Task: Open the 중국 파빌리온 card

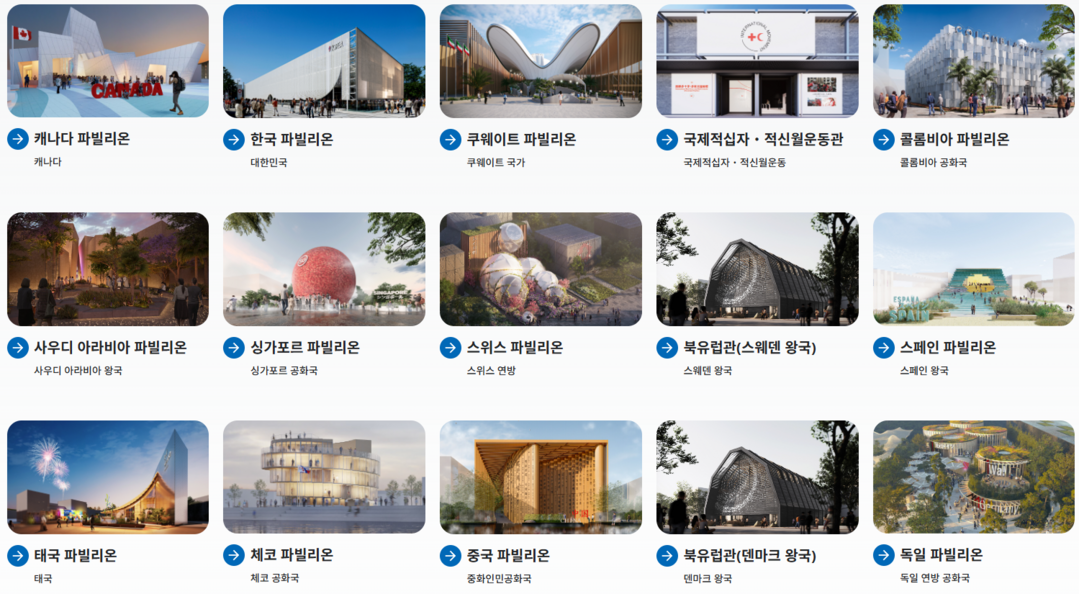Action: [541, 477]
